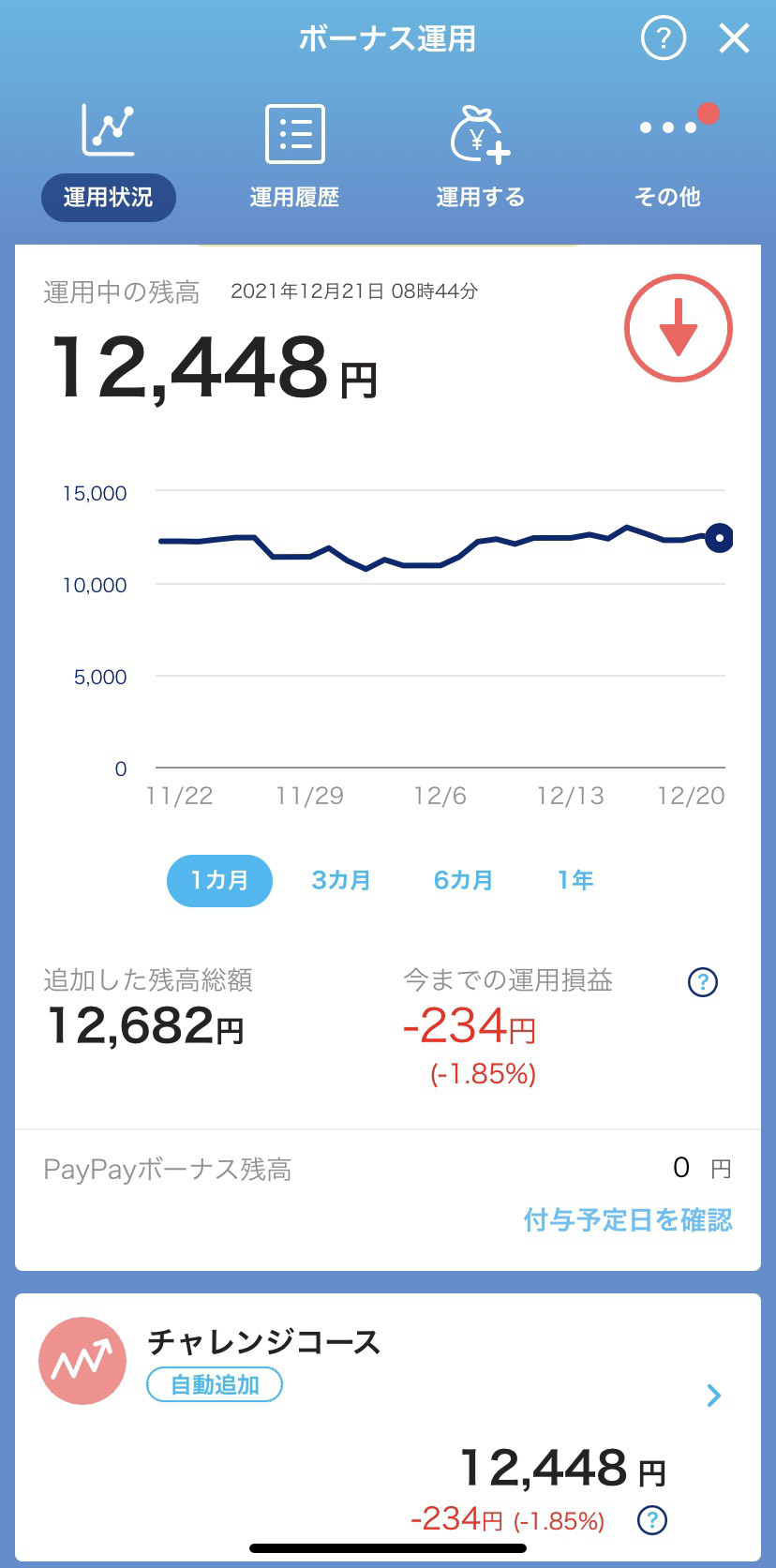Open the help question mark in header
Viewport: 776px width, 1568px height.
point(664,38)
